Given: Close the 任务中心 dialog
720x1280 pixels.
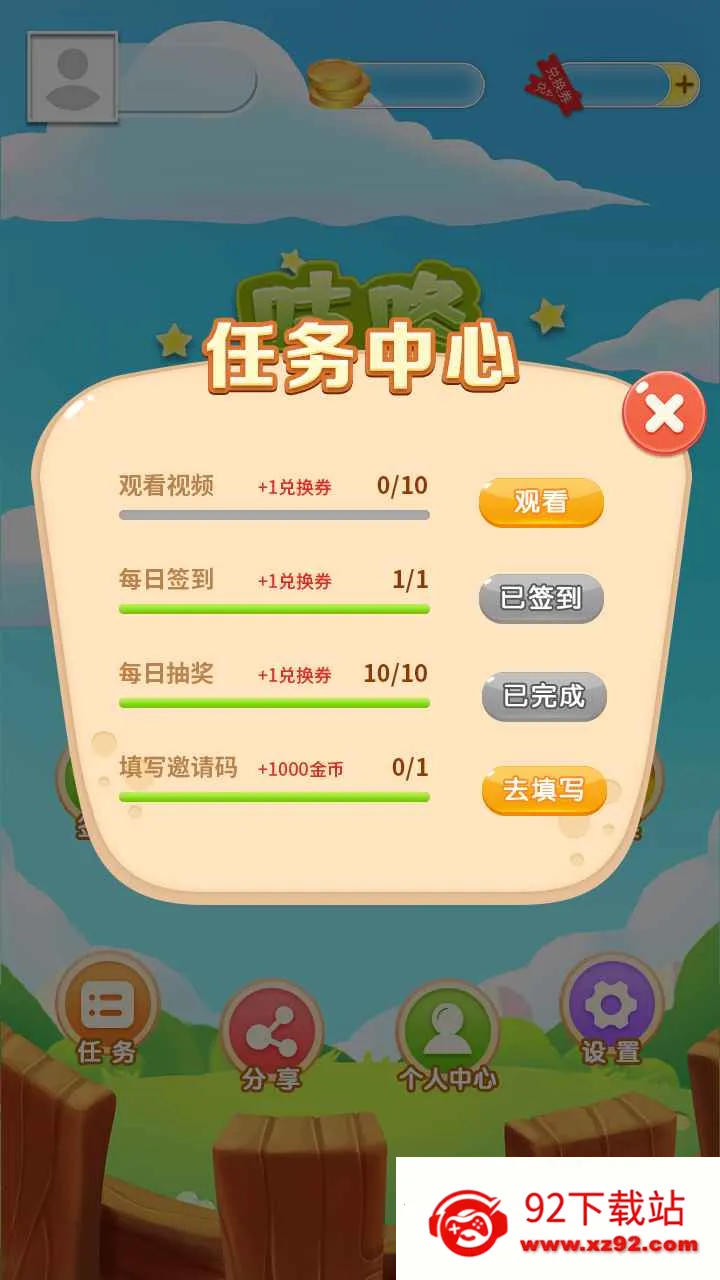Looking at the screenshot, I should coord(664,413).
